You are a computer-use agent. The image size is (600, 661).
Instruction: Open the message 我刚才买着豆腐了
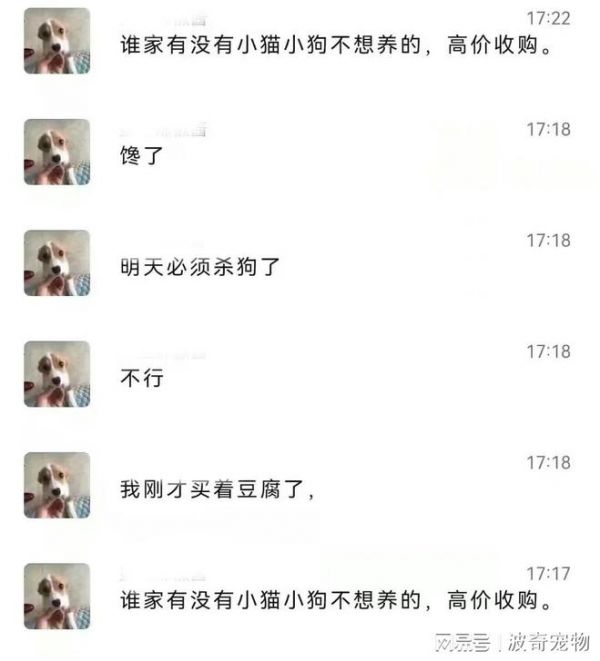(x=218, y=490)
